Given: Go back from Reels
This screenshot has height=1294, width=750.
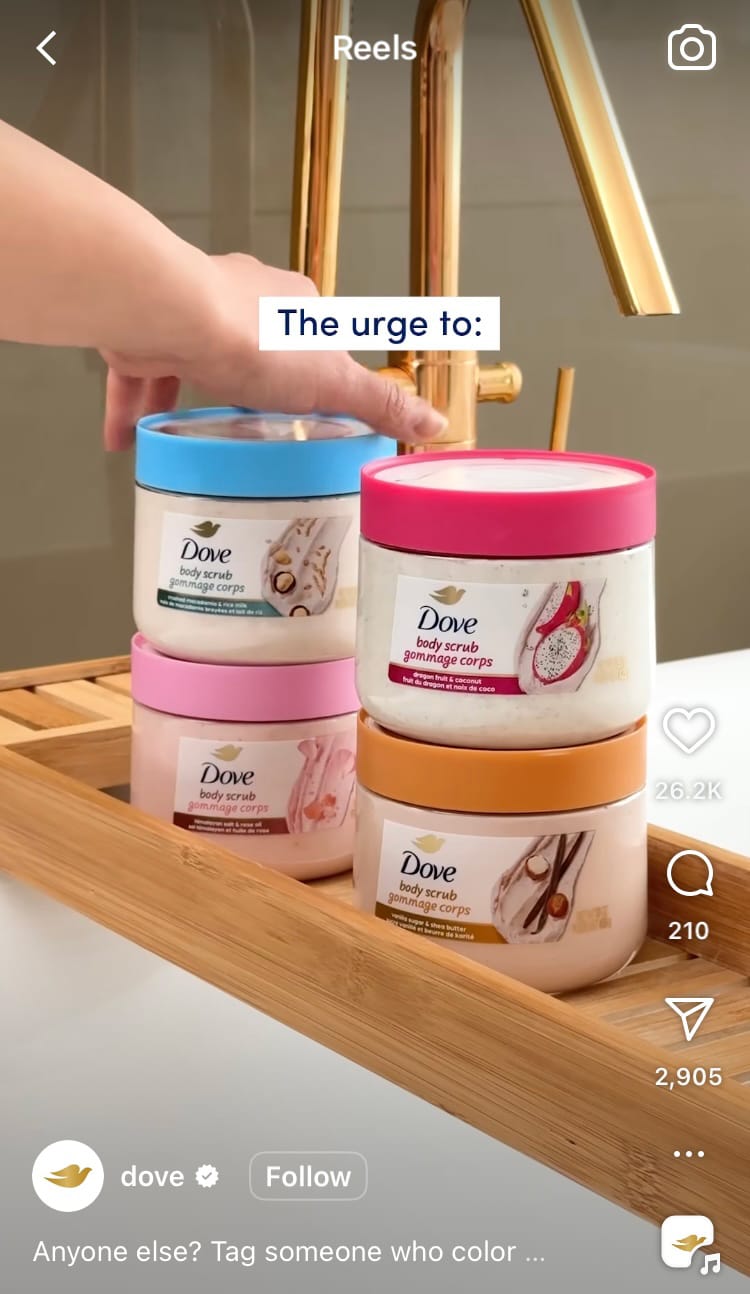Looking at the screenshot, I should click(x=46, y=48).
